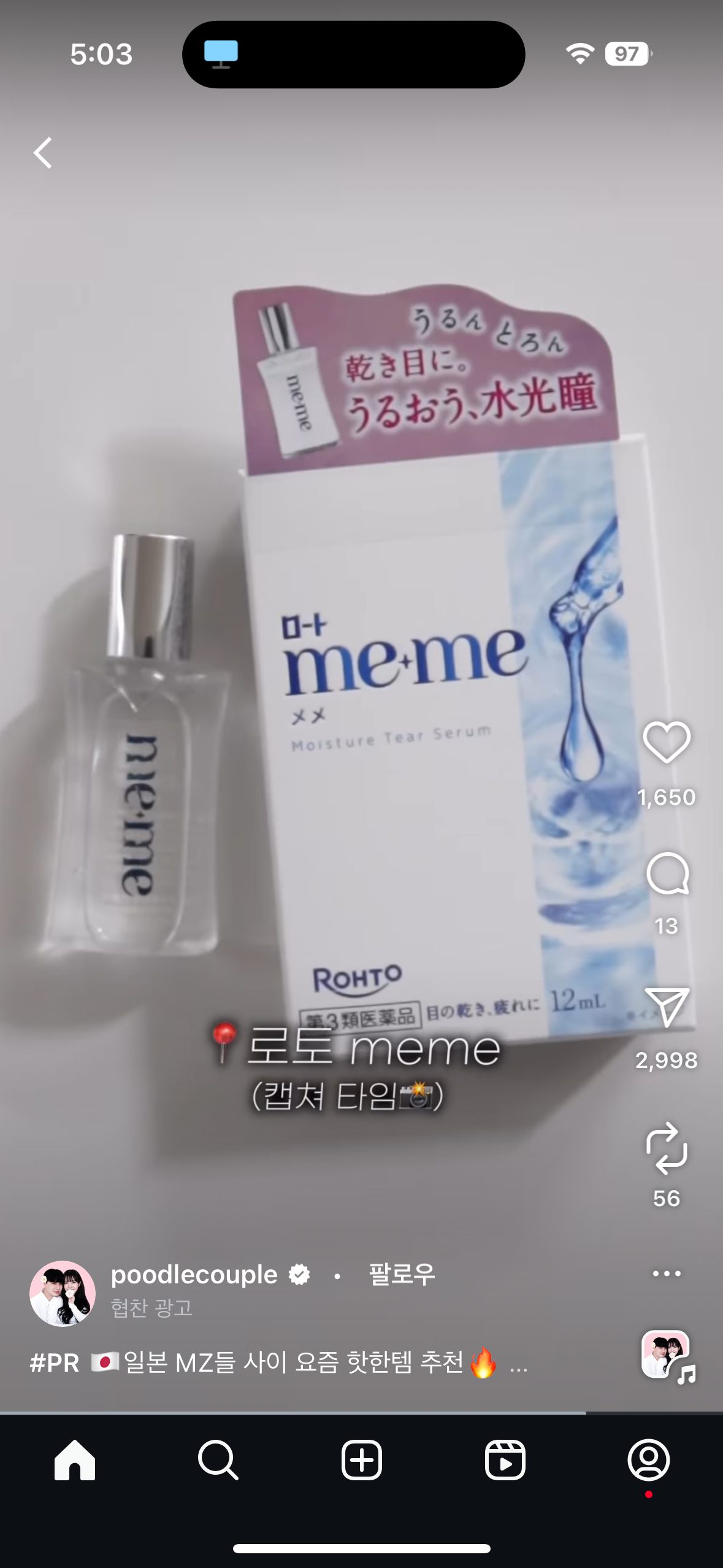Switch to the Reels tab
This screenshot has width=723, height=1568.
pyautogui.click(x=505, y=1461)
